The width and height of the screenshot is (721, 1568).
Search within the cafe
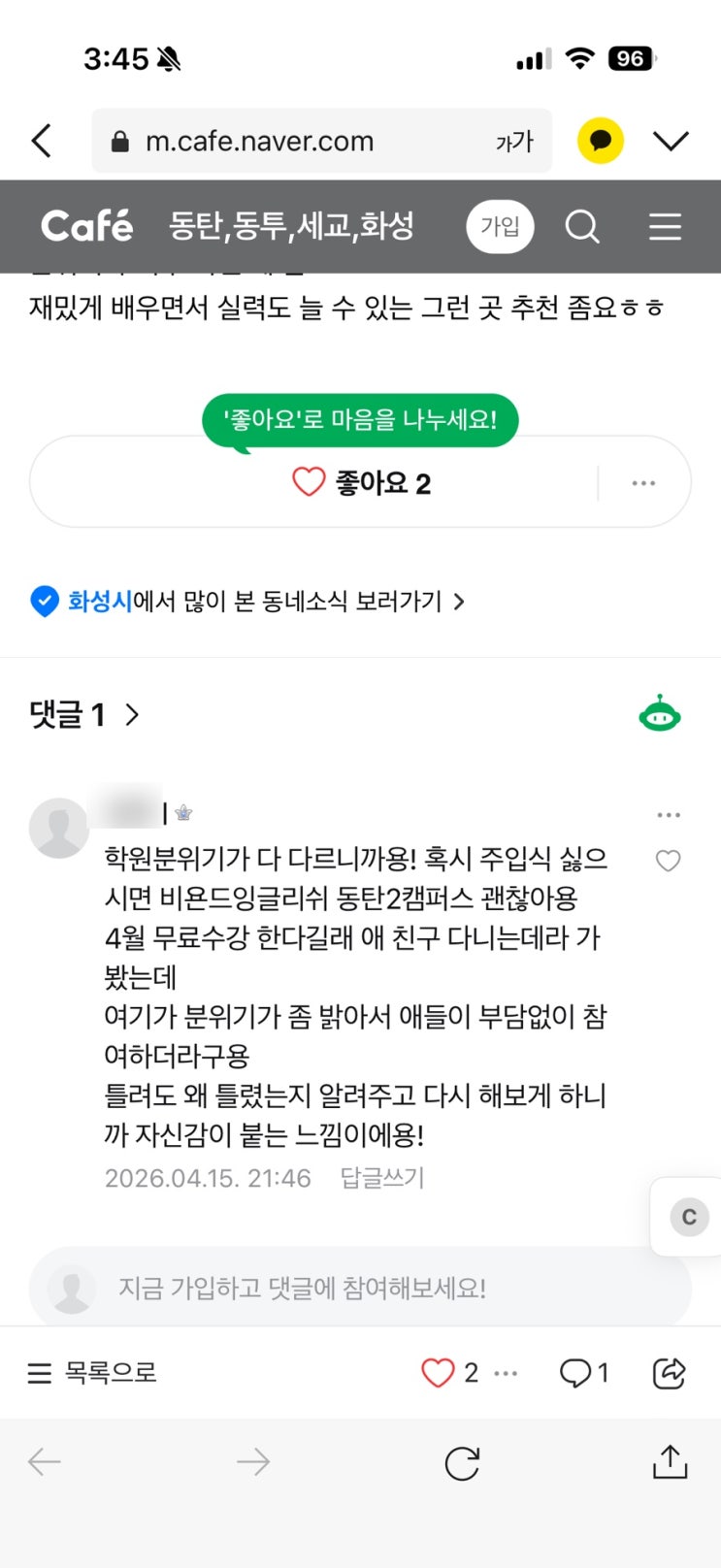(582, 226)
